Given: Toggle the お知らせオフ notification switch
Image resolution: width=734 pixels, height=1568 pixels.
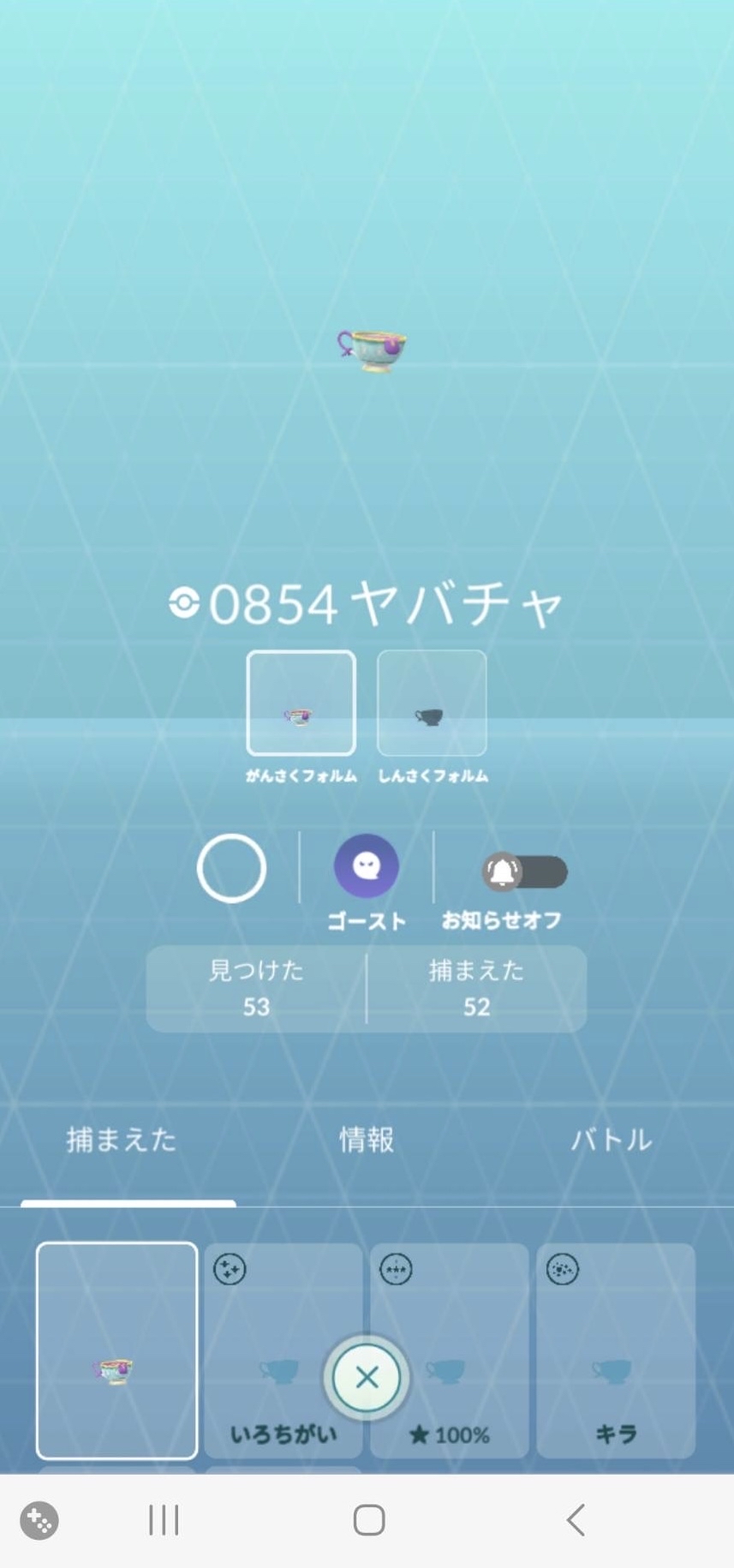Looking at the screenshot, I should pyautogui.click(x=524, y=871).
